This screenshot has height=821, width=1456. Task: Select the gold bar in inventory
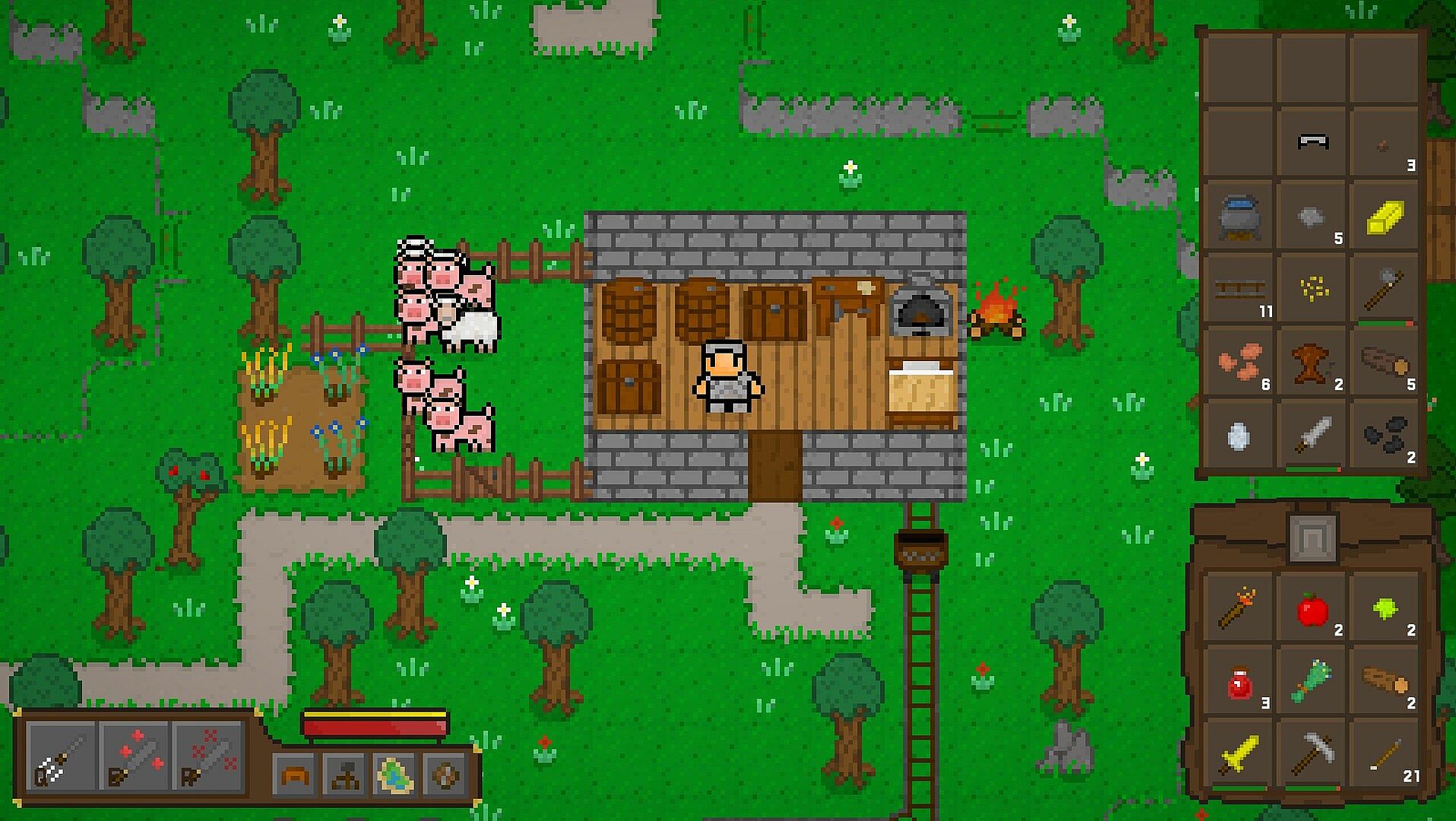1385,217
